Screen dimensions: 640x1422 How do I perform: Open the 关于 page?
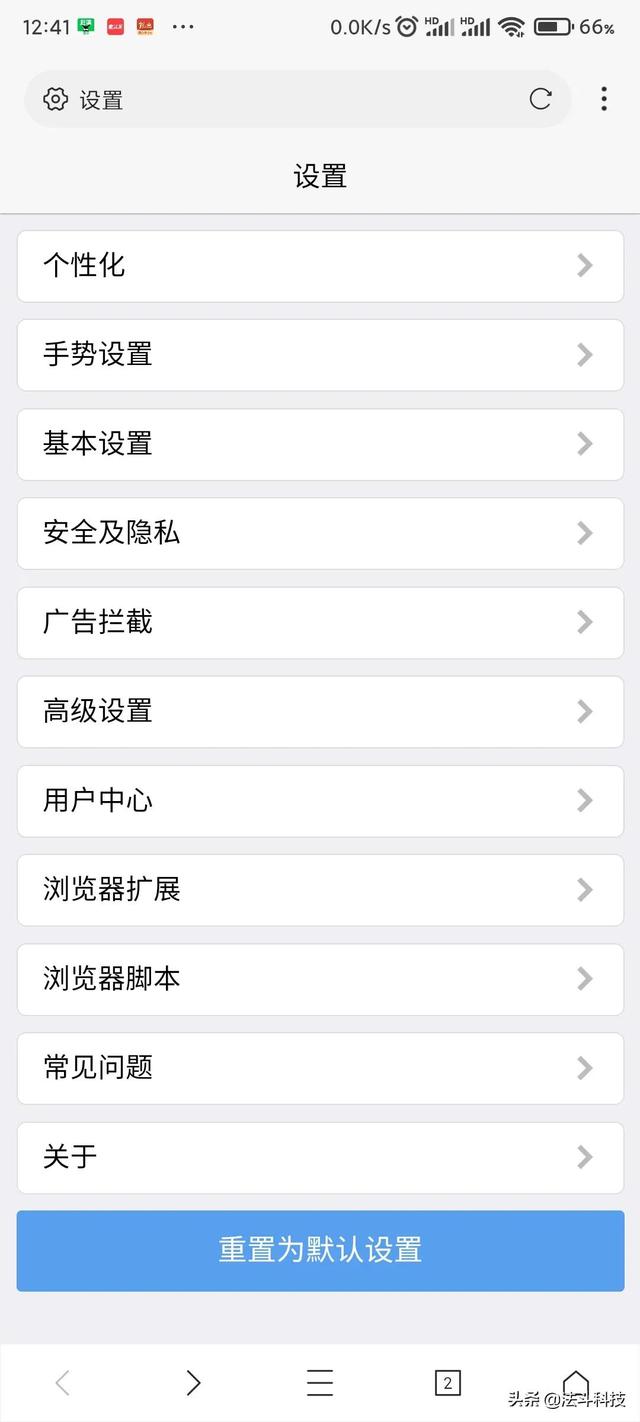tap(320, 1158)
